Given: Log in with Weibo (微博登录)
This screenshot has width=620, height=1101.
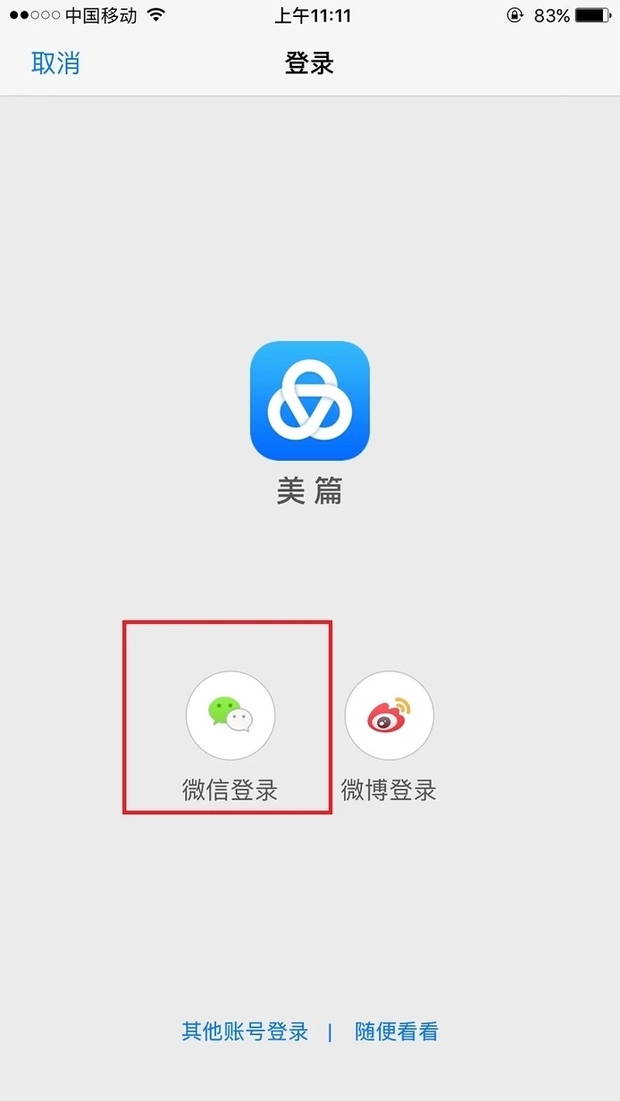Looking at the screenshot, I should point(389,716).
